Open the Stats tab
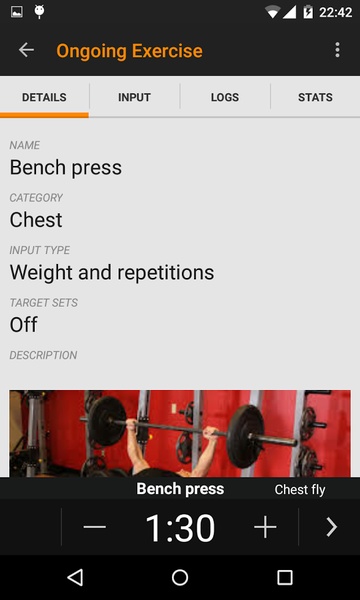 (x=315, y=97)
